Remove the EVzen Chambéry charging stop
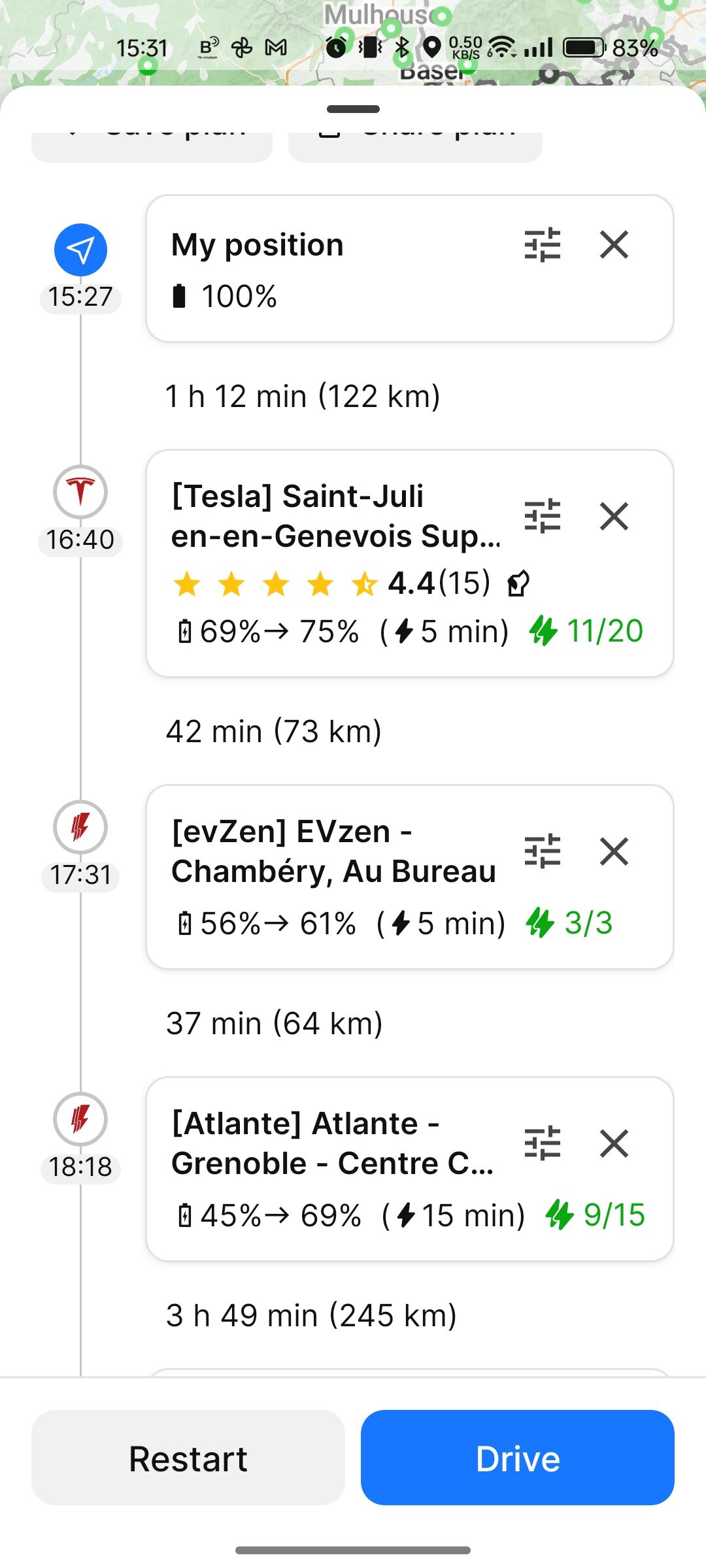 pos(614,851)
